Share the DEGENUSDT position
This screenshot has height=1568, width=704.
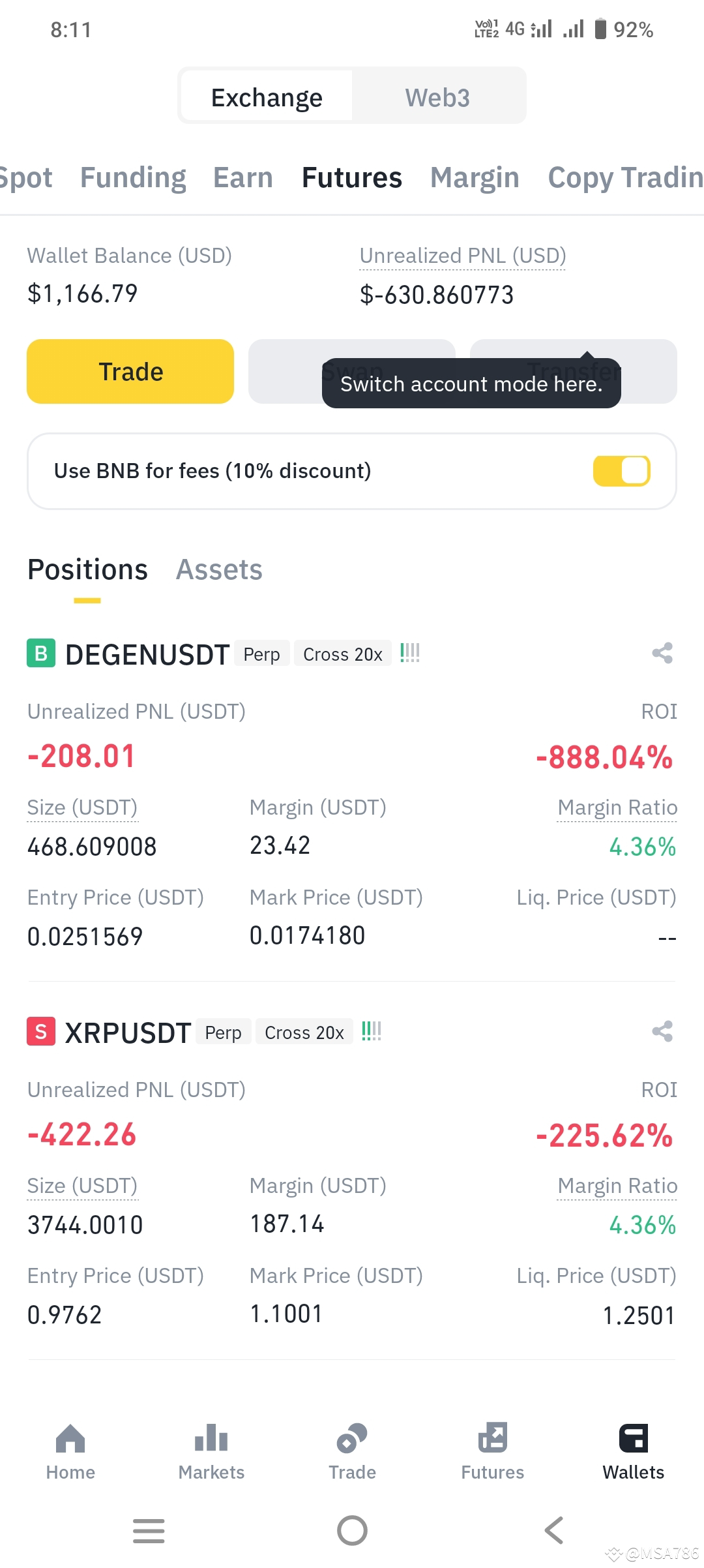[x=662, y=654]
